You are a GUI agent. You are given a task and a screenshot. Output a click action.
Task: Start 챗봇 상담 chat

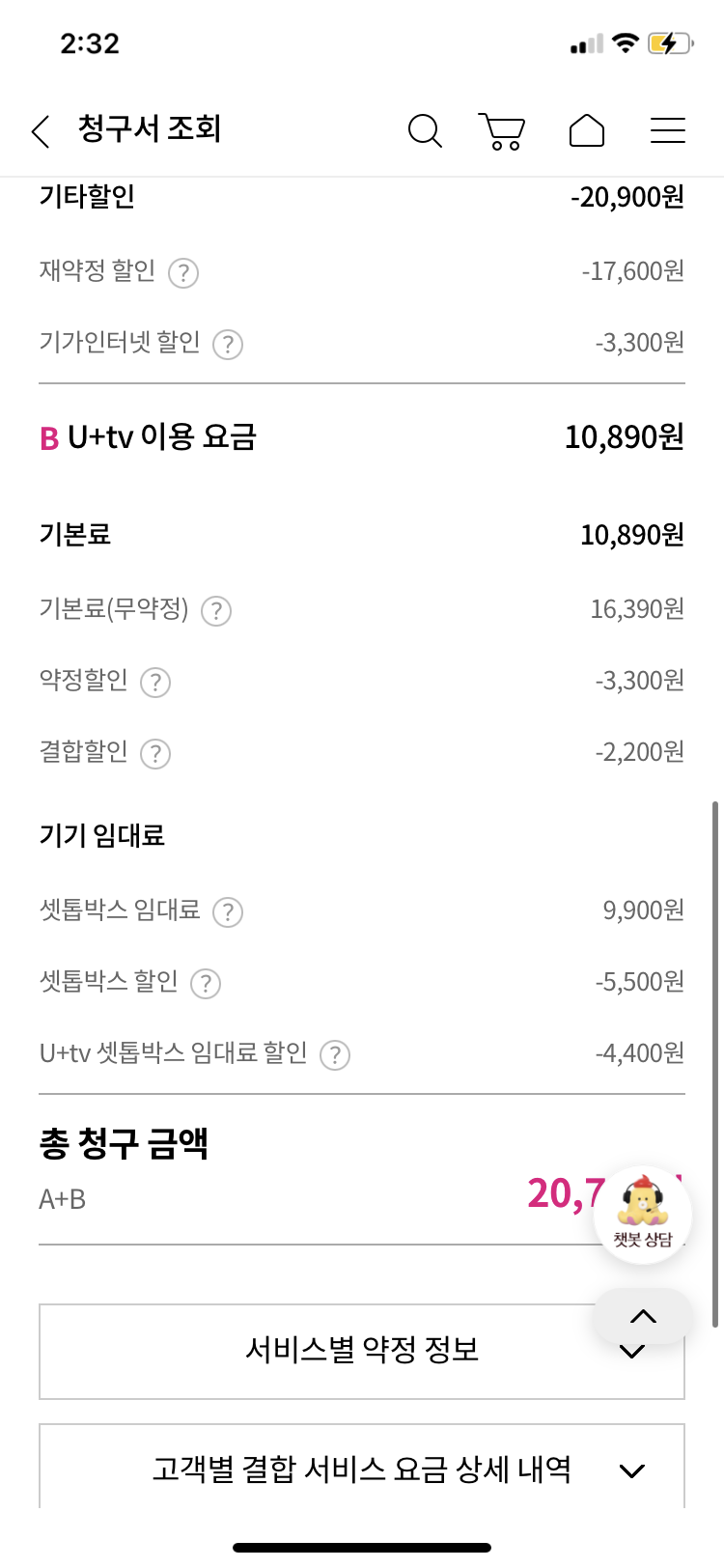point(643,1214)
